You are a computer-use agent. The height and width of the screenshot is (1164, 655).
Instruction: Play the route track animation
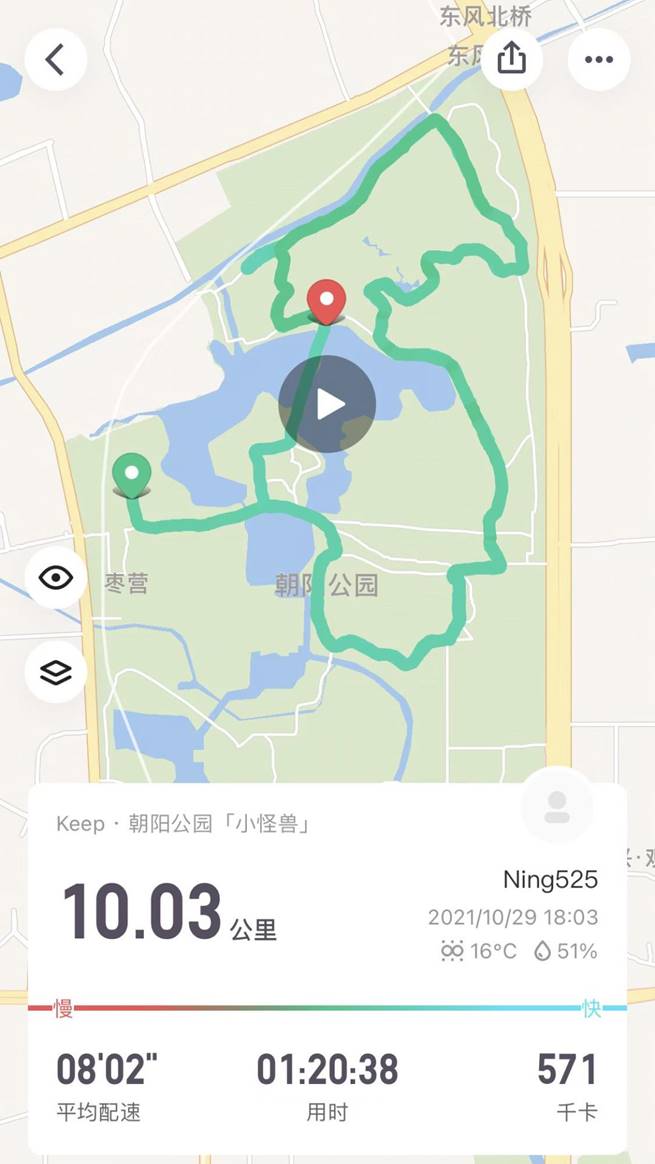click(x=327, y=404)
